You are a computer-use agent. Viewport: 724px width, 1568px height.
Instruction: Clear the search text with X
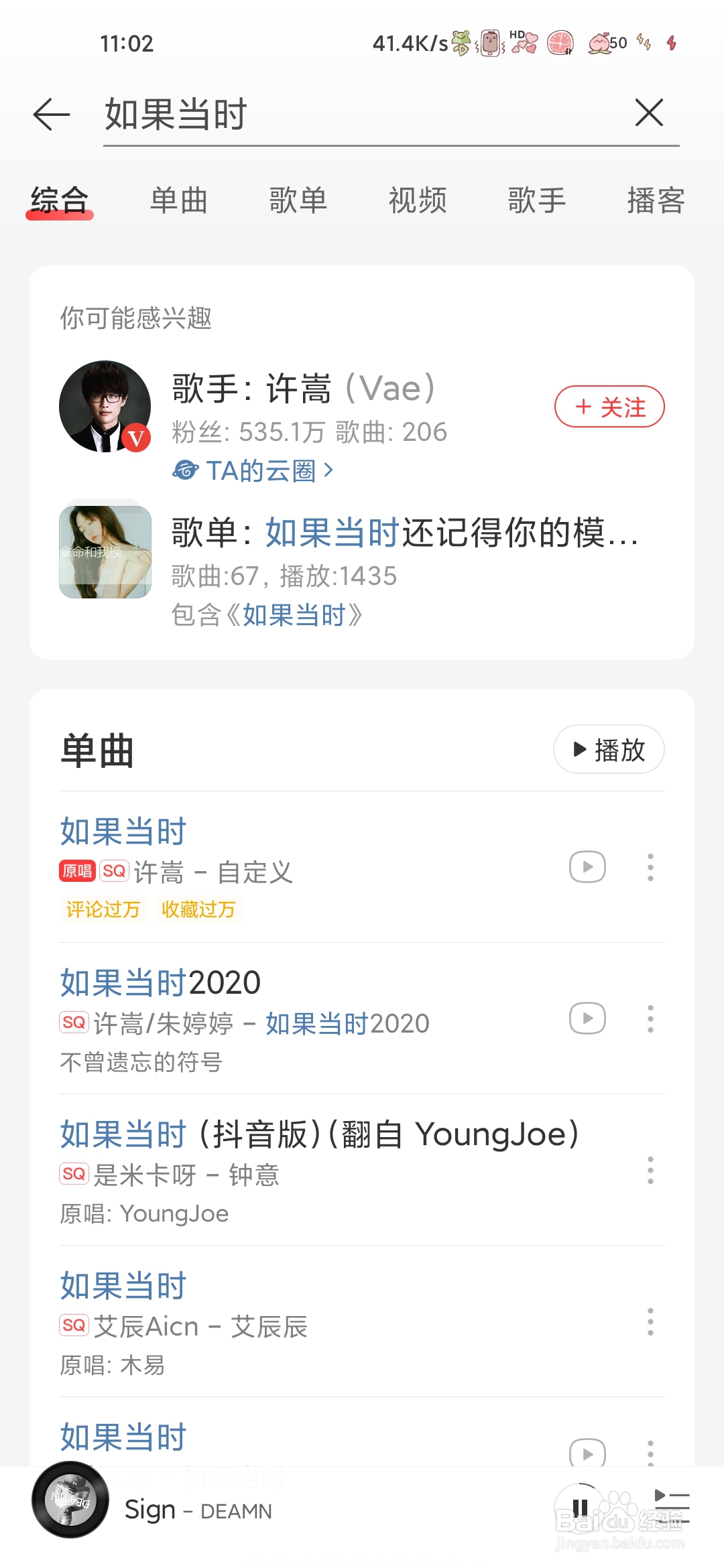coord(649,113)
